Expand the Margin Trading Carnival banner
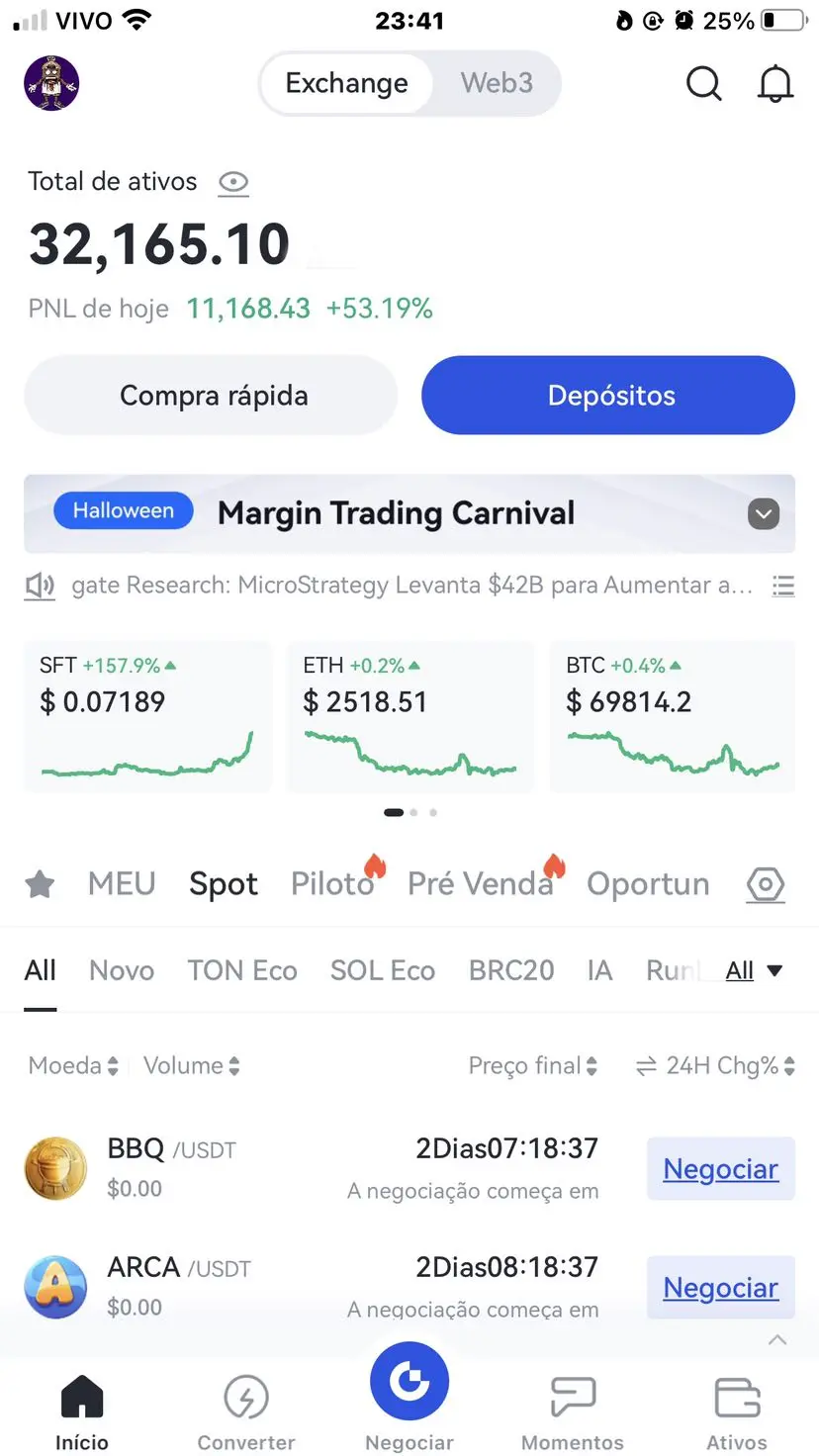Viewport: 819px width, 1456px height. [x=764, y=514]
